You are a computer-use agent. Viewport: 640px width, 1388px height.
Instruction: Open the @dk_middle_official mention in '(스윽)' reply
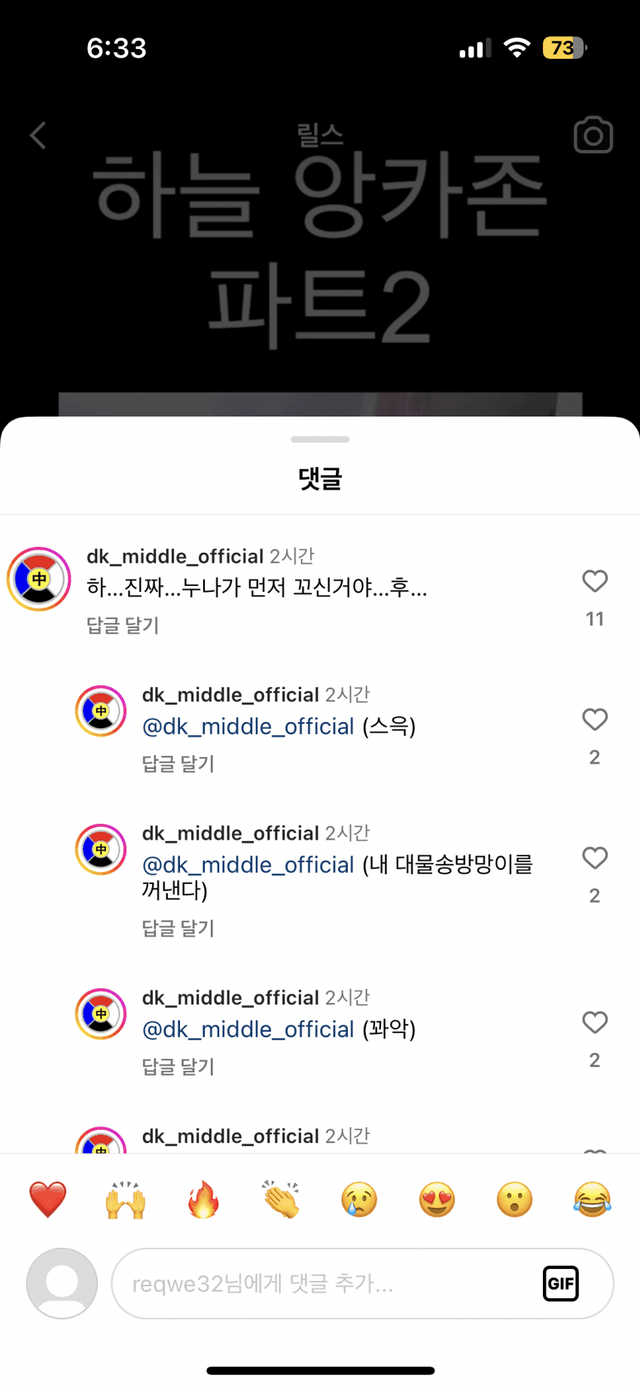248,727
